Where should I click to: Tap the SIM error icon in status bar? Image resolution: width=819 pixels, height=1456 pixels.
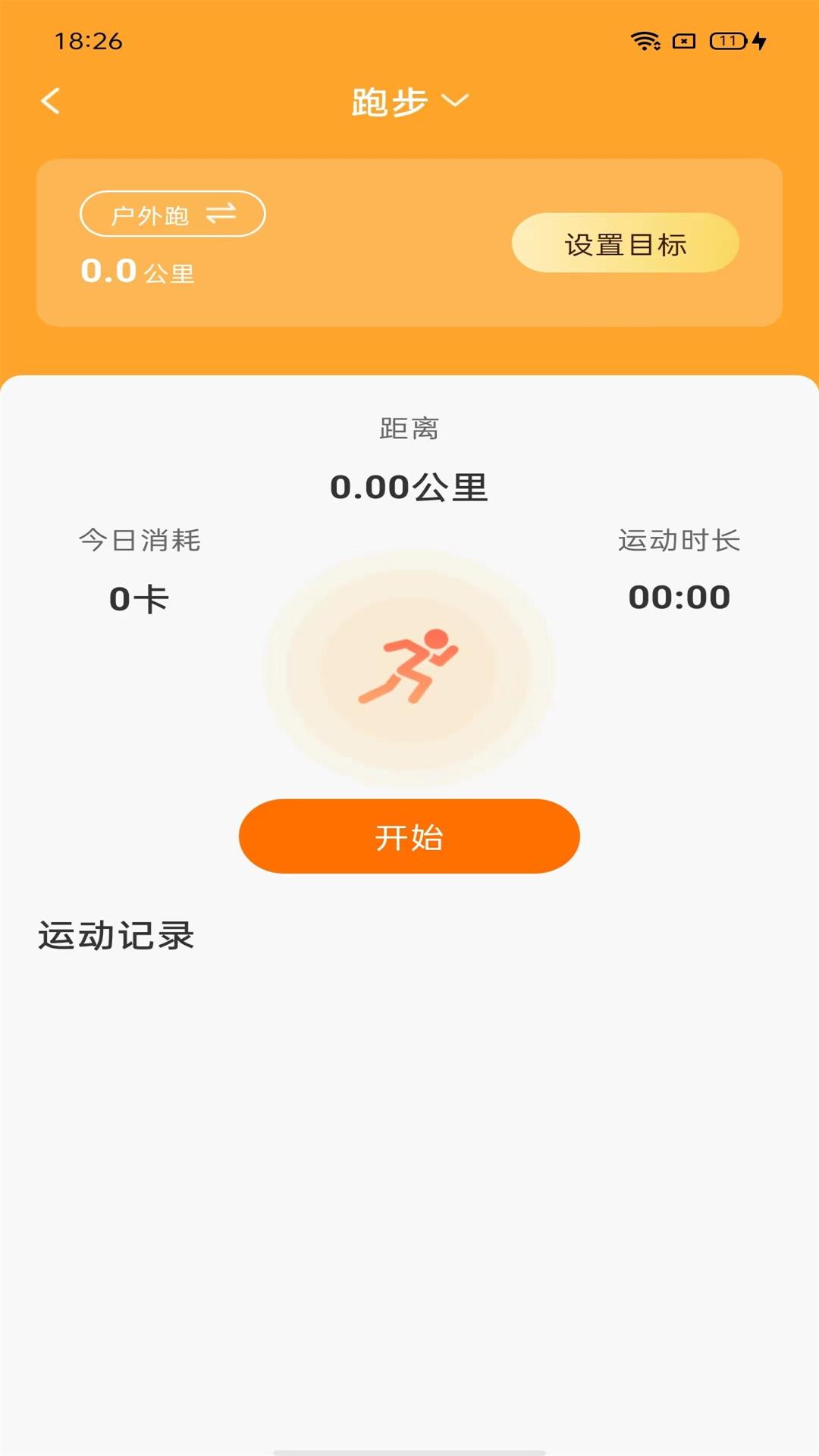(x=683, y=43)
